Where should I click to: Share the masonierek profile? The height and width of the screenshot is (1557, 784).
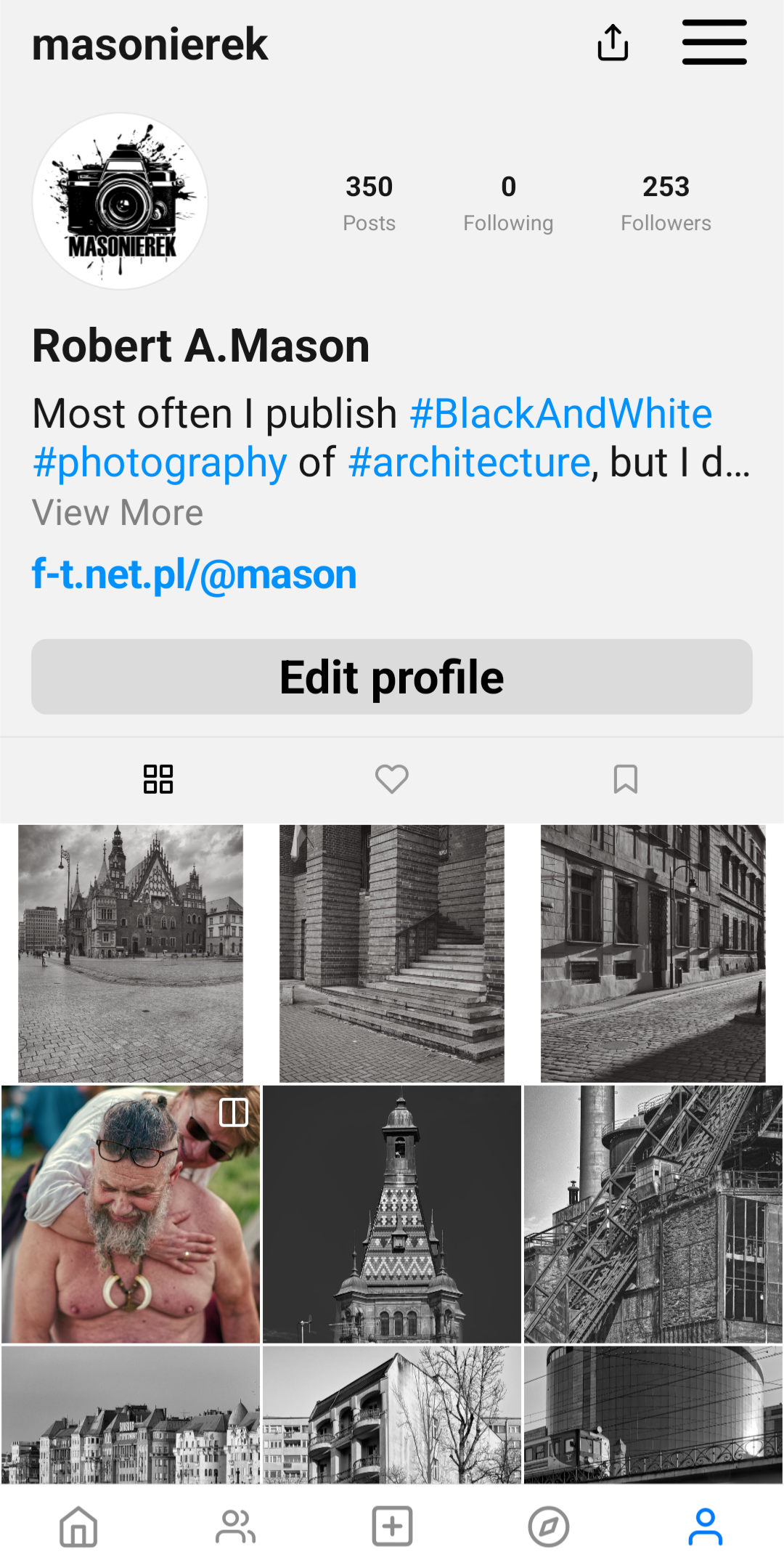pyautogui.click(x=613, y=43)
